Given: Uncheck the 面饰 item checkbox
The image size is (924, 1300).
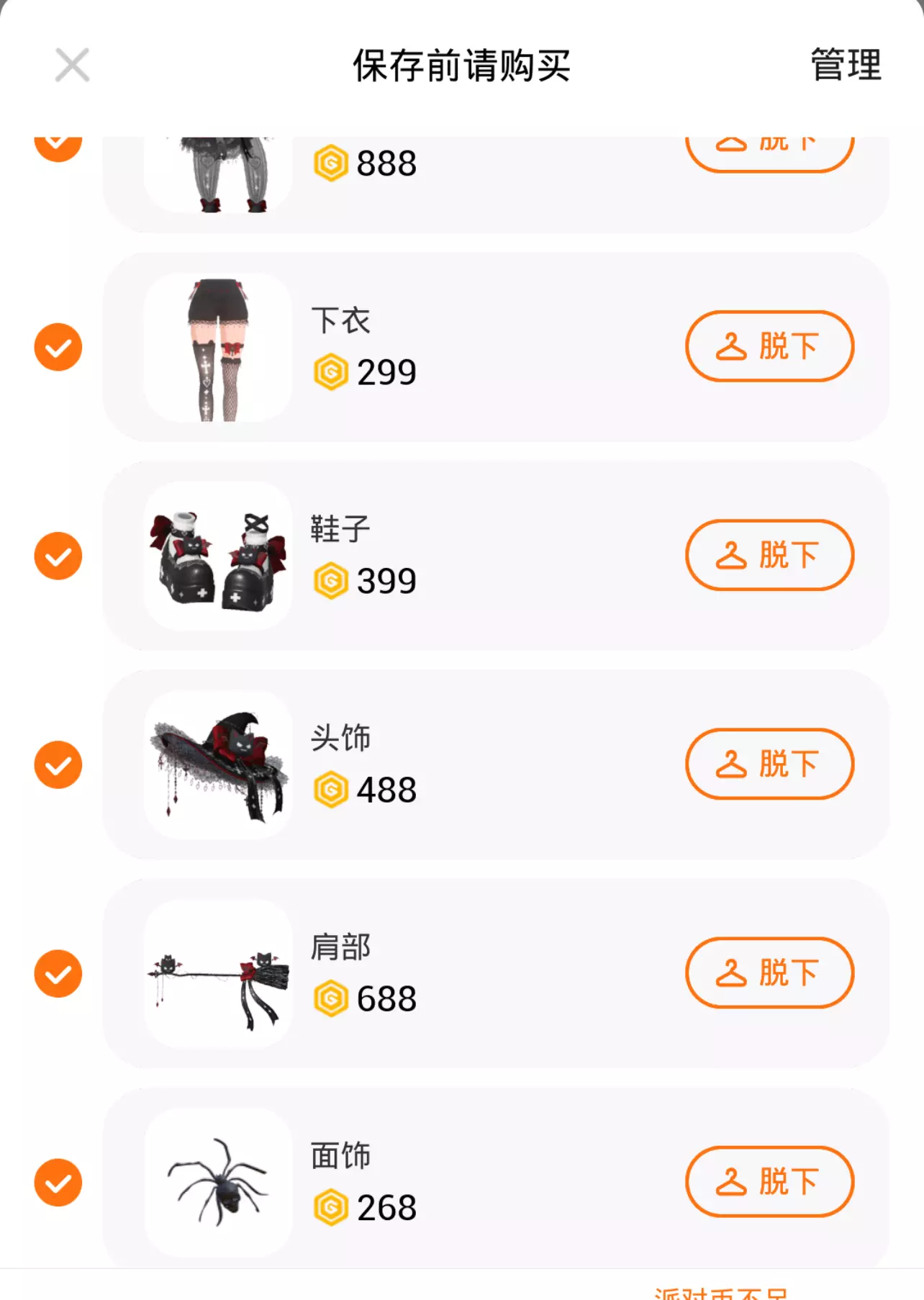Looking at the screenshot, I should coord(58,1182).
